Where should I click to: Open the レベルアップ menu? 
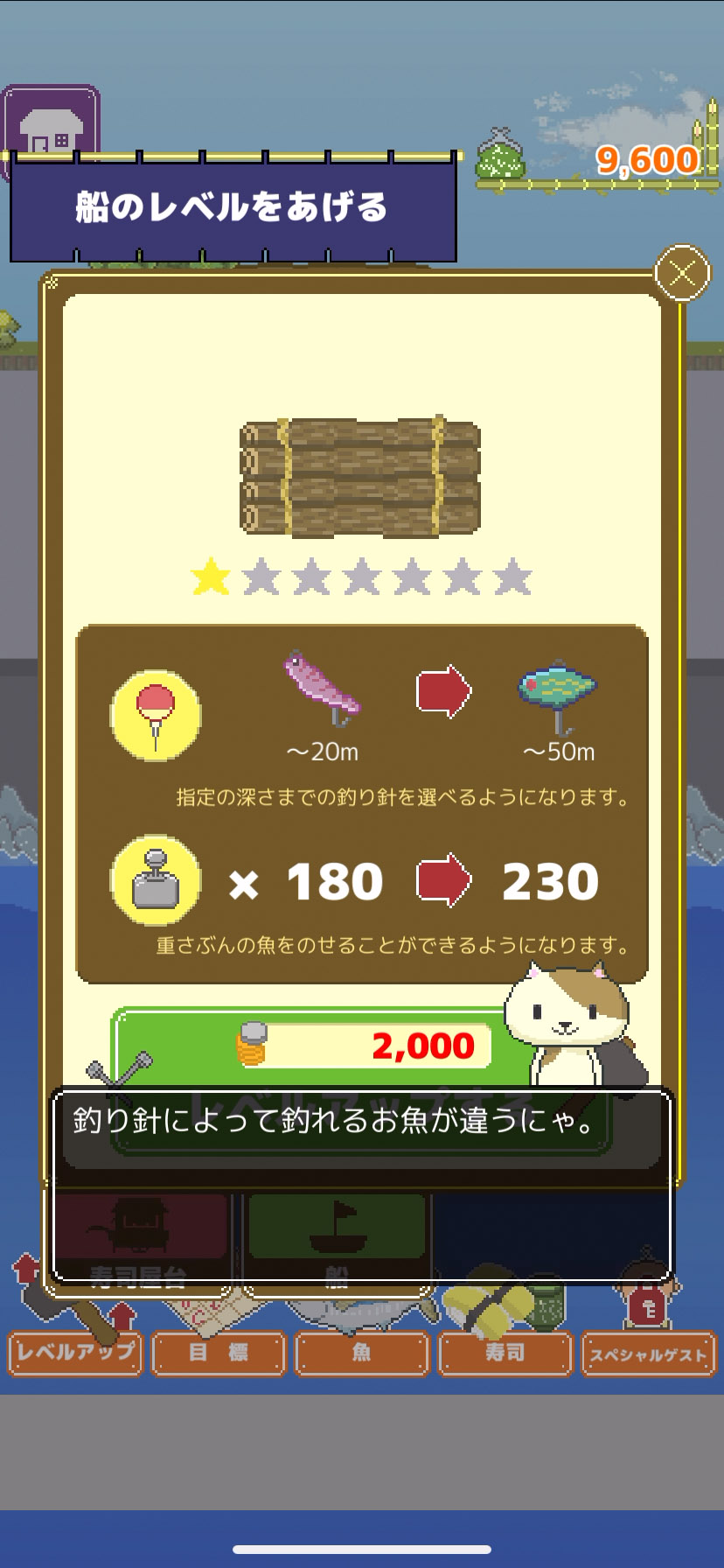tap(75, 1353)
